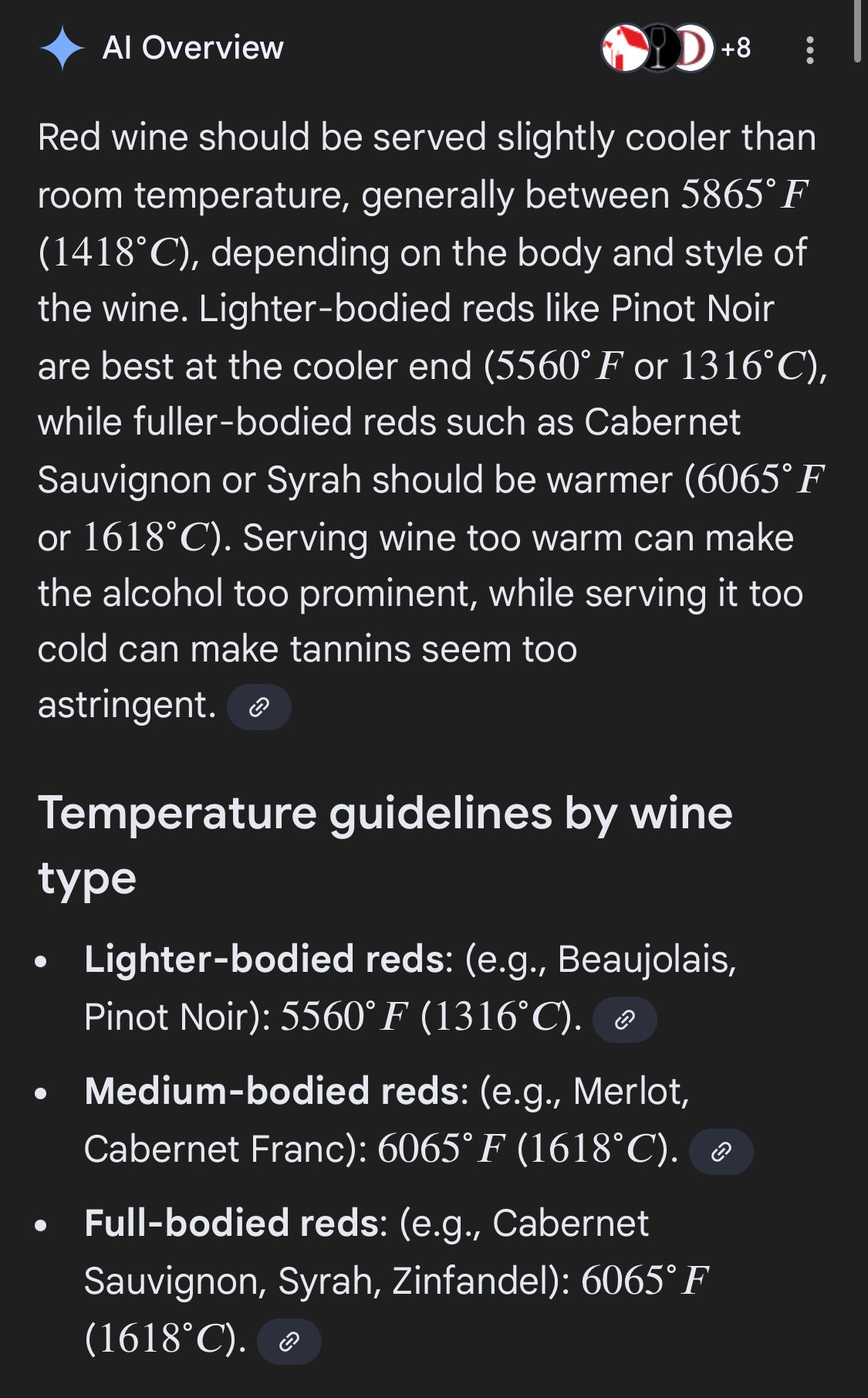Screen dimensions: 868x1398
Task: Open source link for Medium-bodied reds
Action: pyautogui.click(x=721, y=1152)
